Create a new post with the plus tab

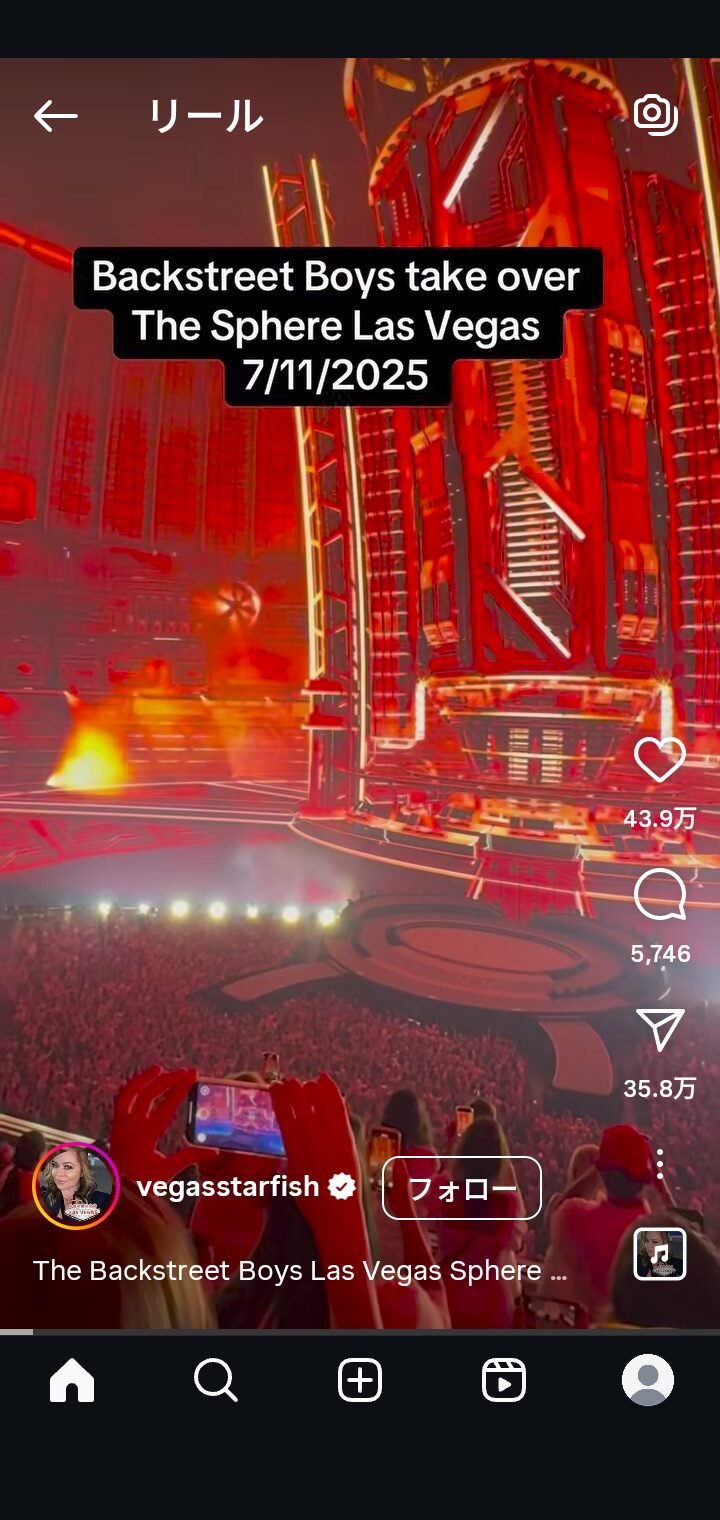(x=360, y=1381)
